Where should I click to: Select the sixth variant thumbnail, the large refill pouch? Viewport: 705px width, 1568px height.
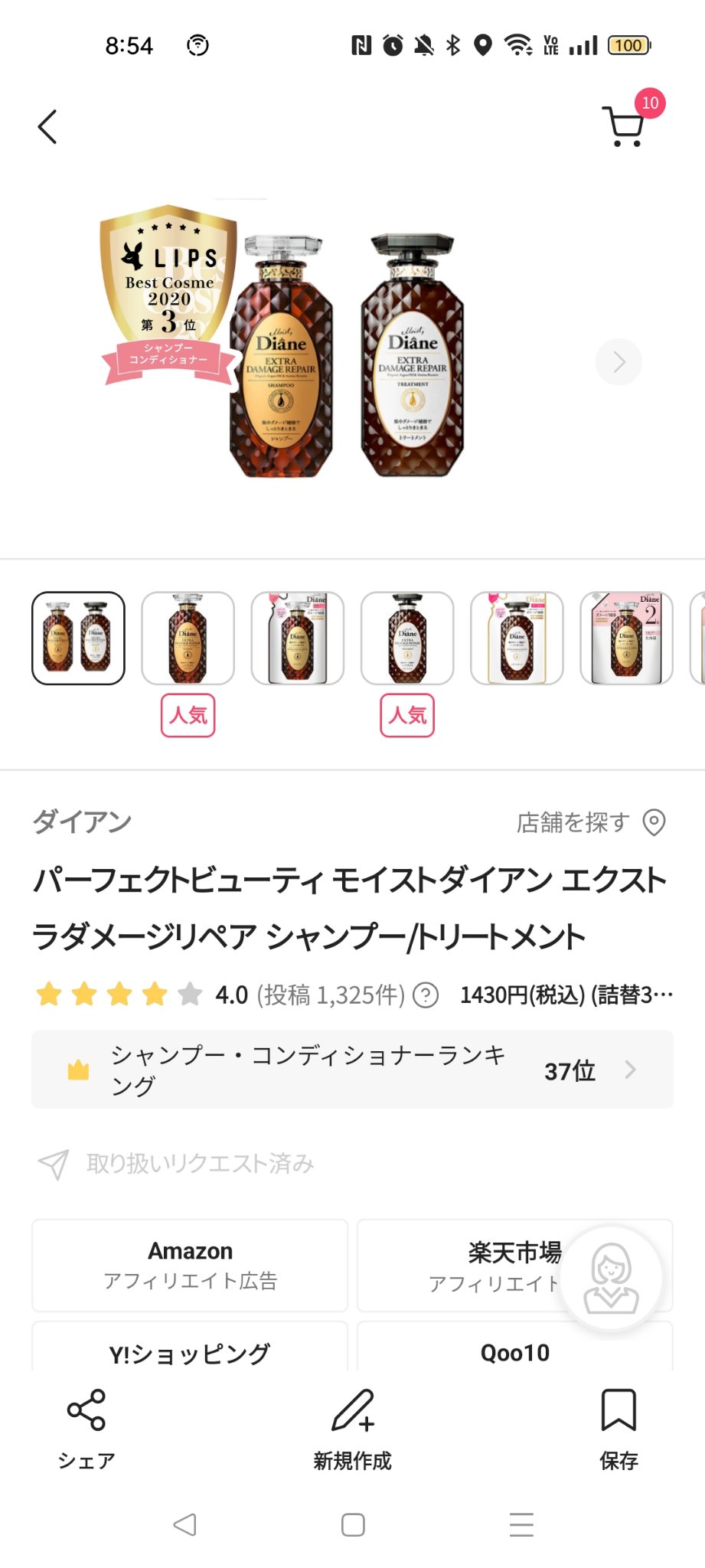626,638
